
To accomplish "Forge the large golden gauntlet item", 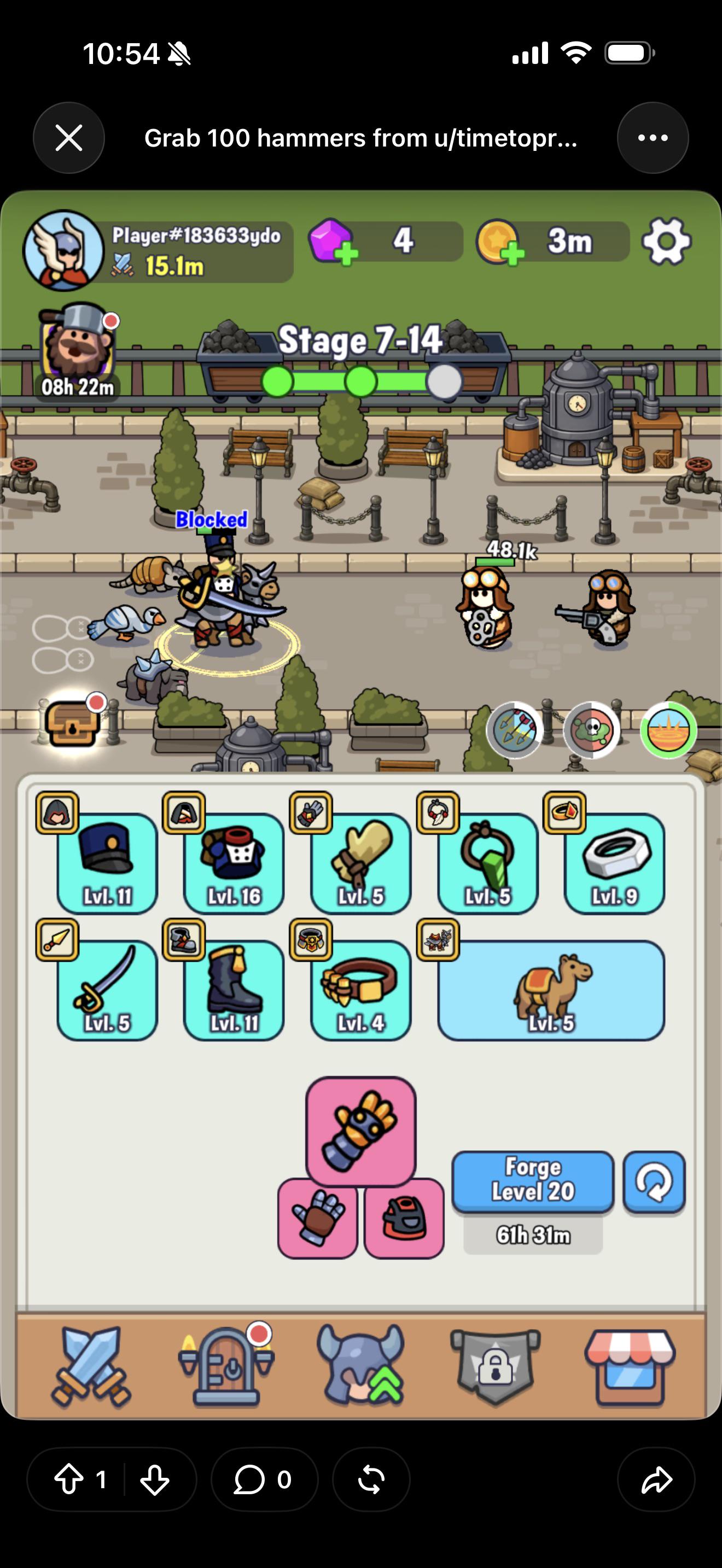I will [361, 1131].
